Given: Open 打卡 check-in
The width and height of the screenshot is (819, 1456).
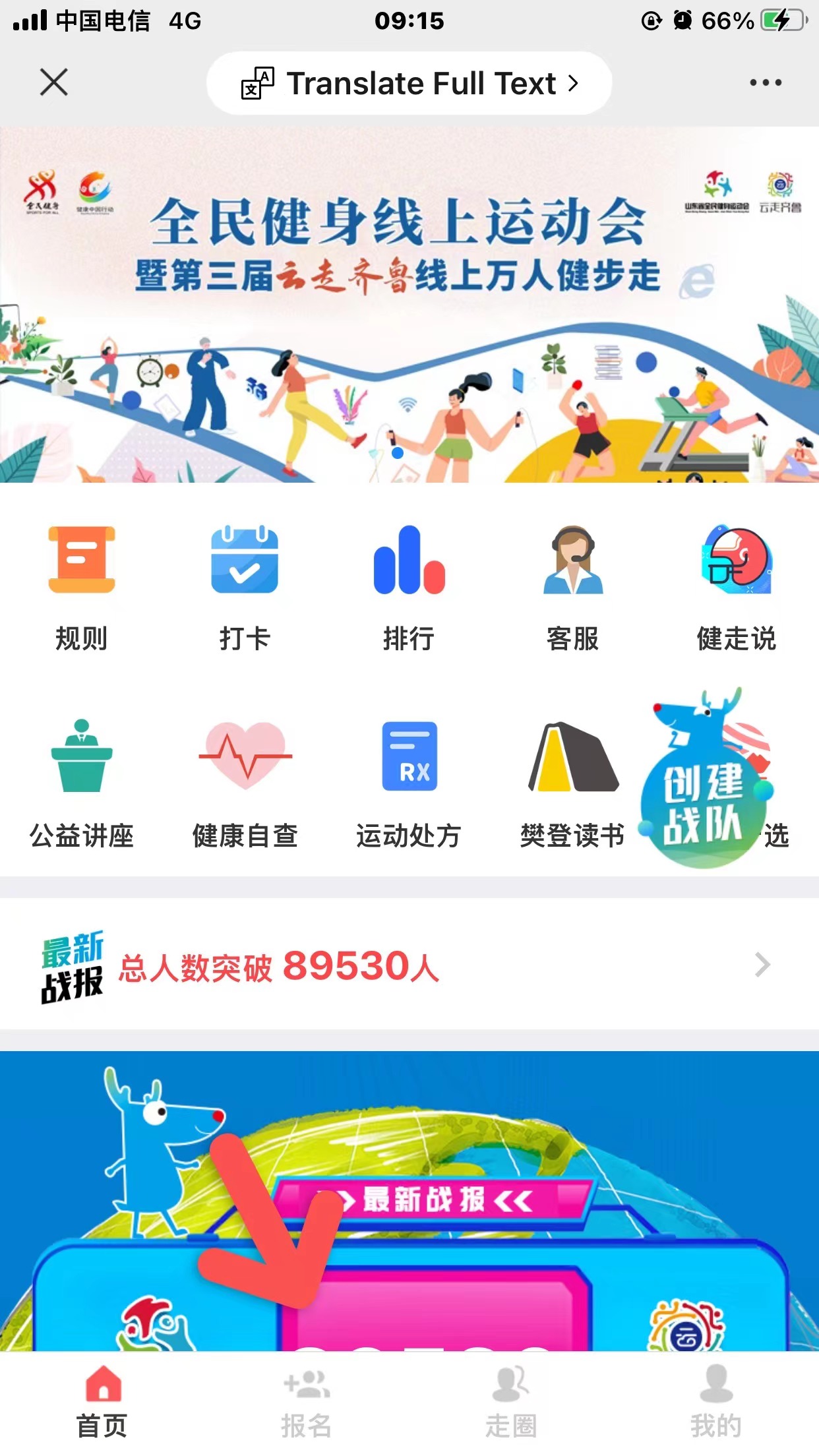Looking at the screenshot, I should tap(245, 588).
